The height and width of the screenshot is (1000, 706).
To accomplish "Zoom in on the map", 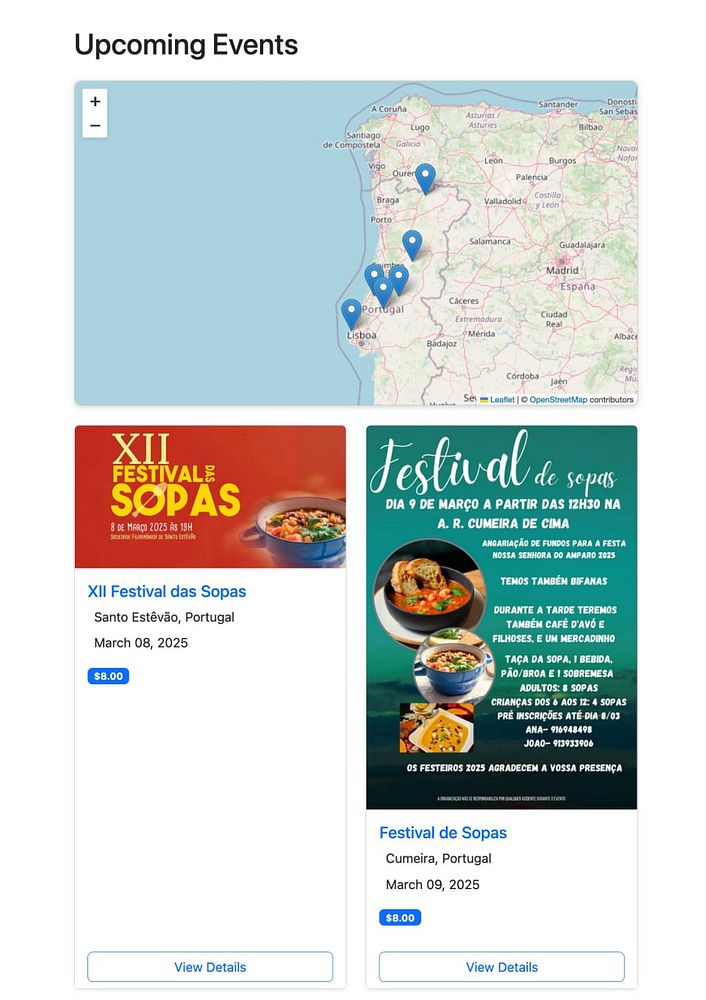I will point(95,101).
